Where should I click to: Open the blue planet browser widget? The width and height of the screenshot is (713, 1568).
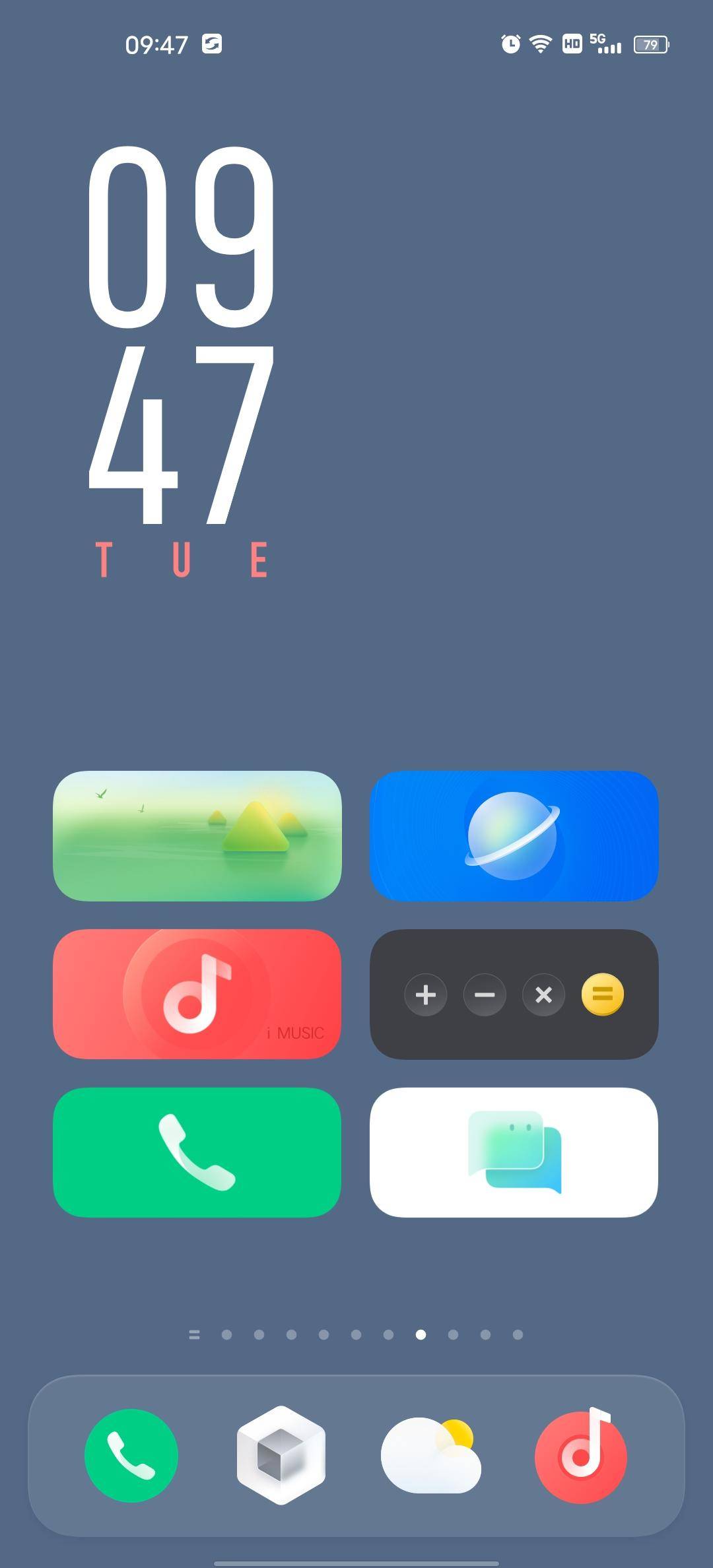tap(514, 835)
